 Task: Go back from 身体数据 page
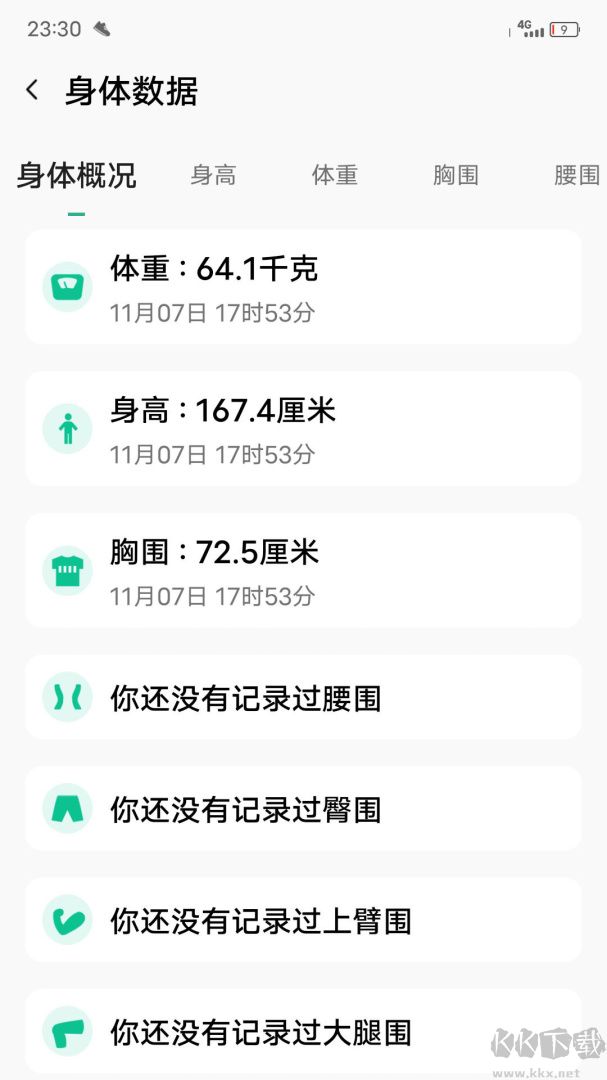(x=32, y=91)
